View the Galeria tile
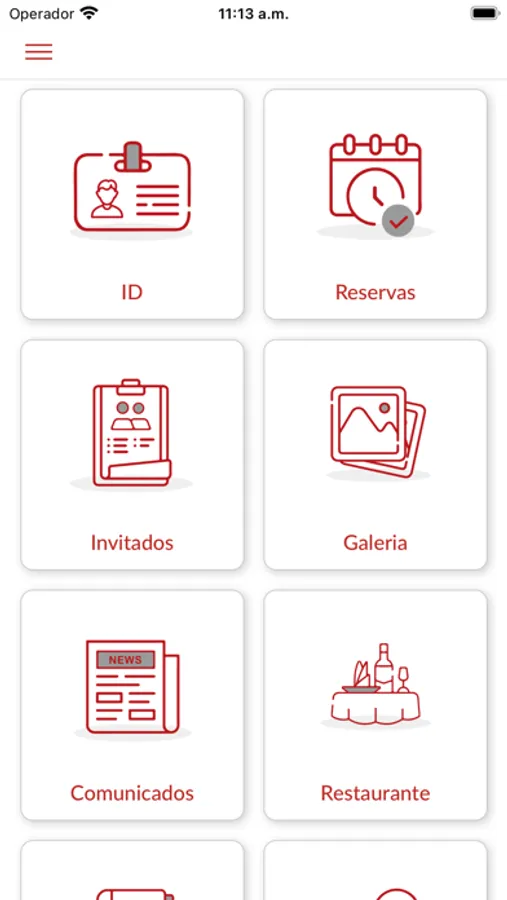This screenshot has height=900, width=507. [376, 455]
